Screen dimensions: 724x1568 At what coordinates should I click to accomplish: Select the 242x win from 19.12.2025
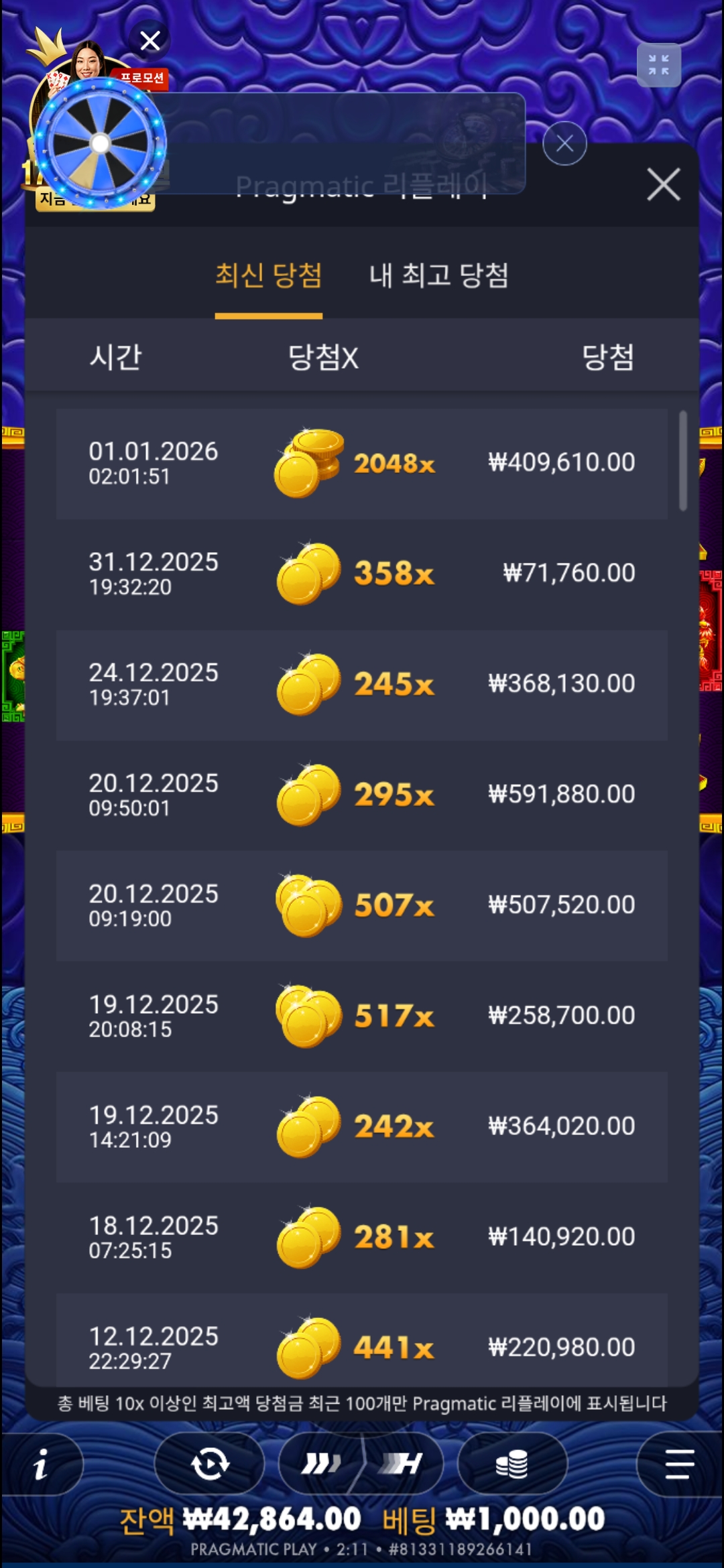361,1127
